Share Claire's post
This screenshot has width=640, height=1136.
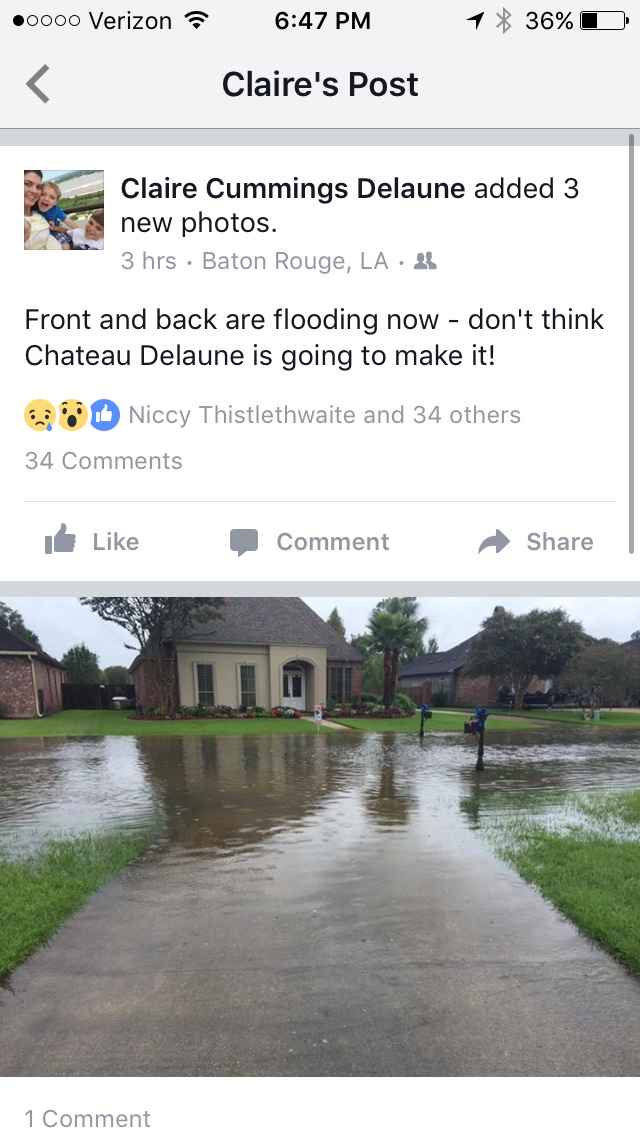536,541
